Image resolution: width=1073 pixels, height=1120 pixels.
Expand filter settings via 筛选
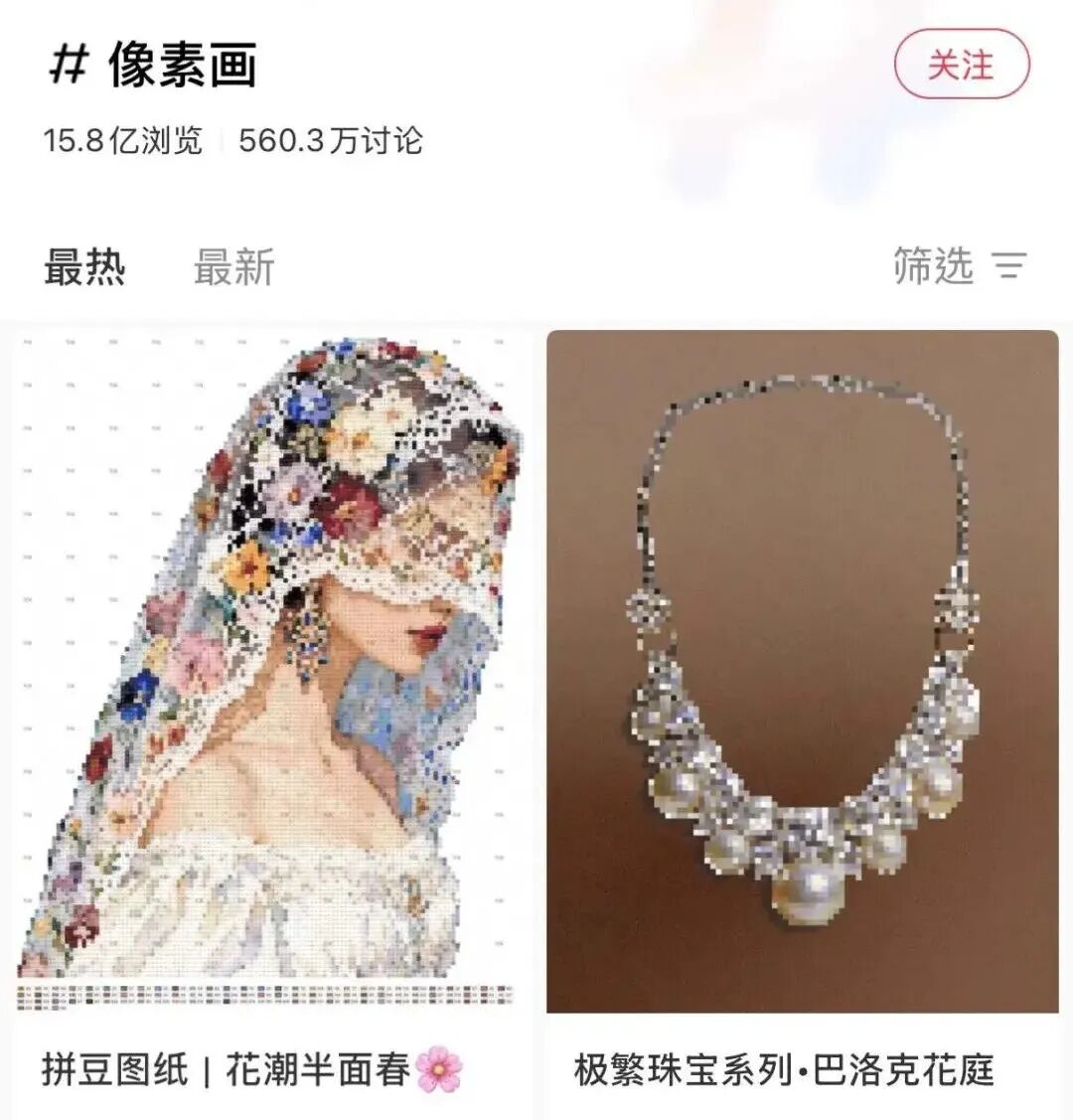934,264
